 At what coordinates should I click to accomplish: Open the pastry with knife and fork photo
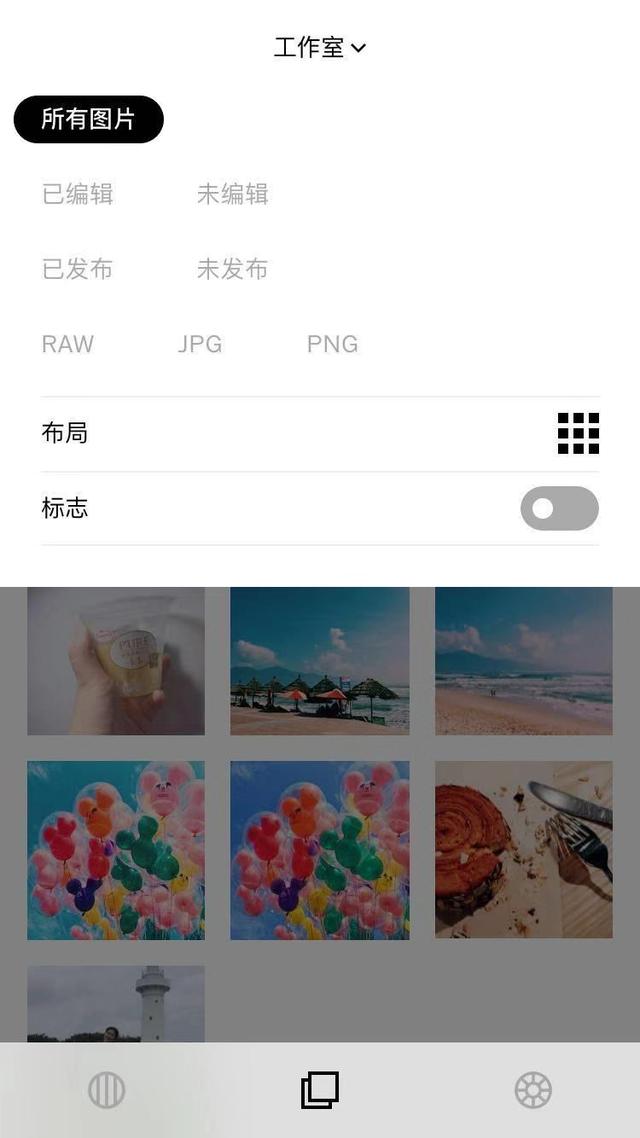click(x=524, y=849)
